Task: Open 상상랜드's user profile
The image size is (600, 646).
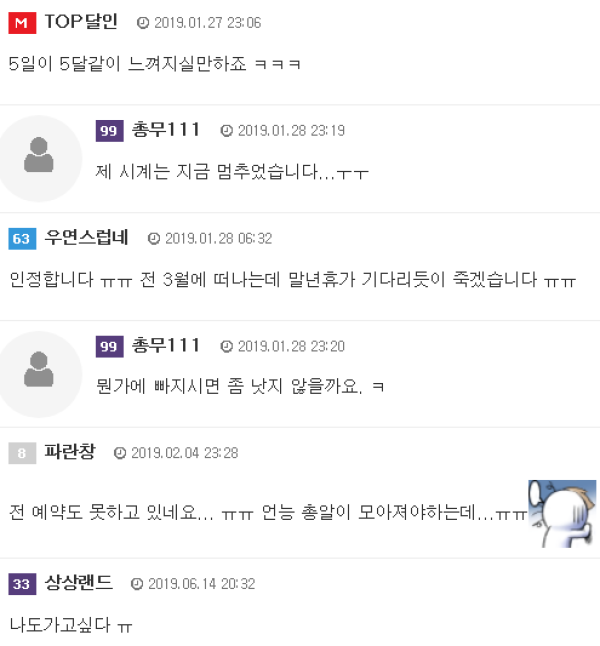Action: (x=79, y=583)
